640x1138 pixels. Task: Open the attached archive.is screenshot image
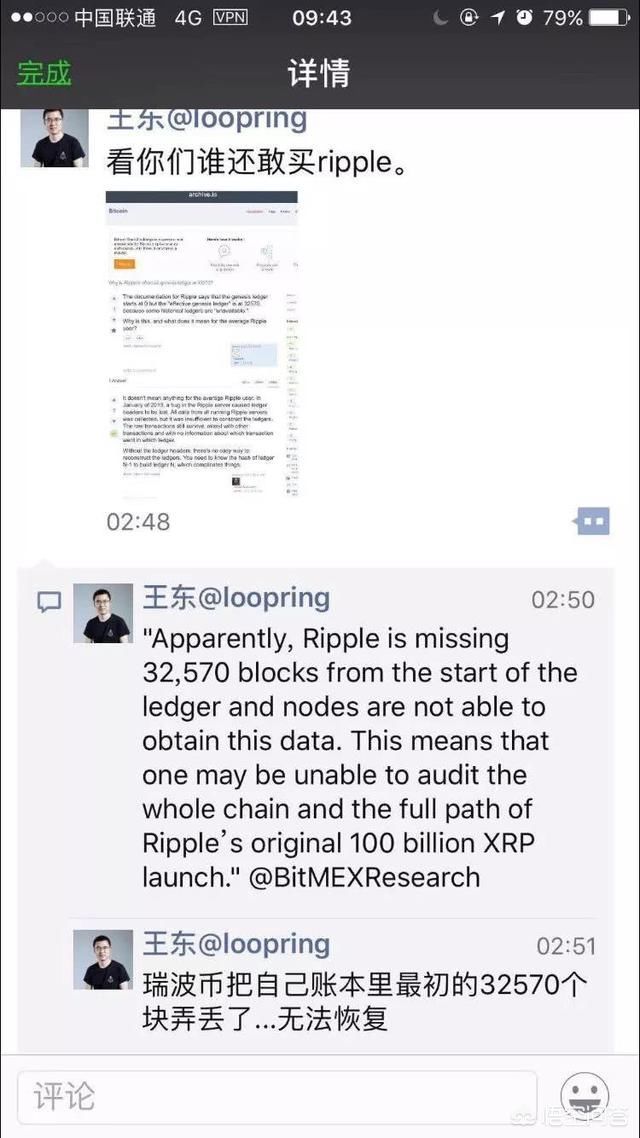pos(202,344)
